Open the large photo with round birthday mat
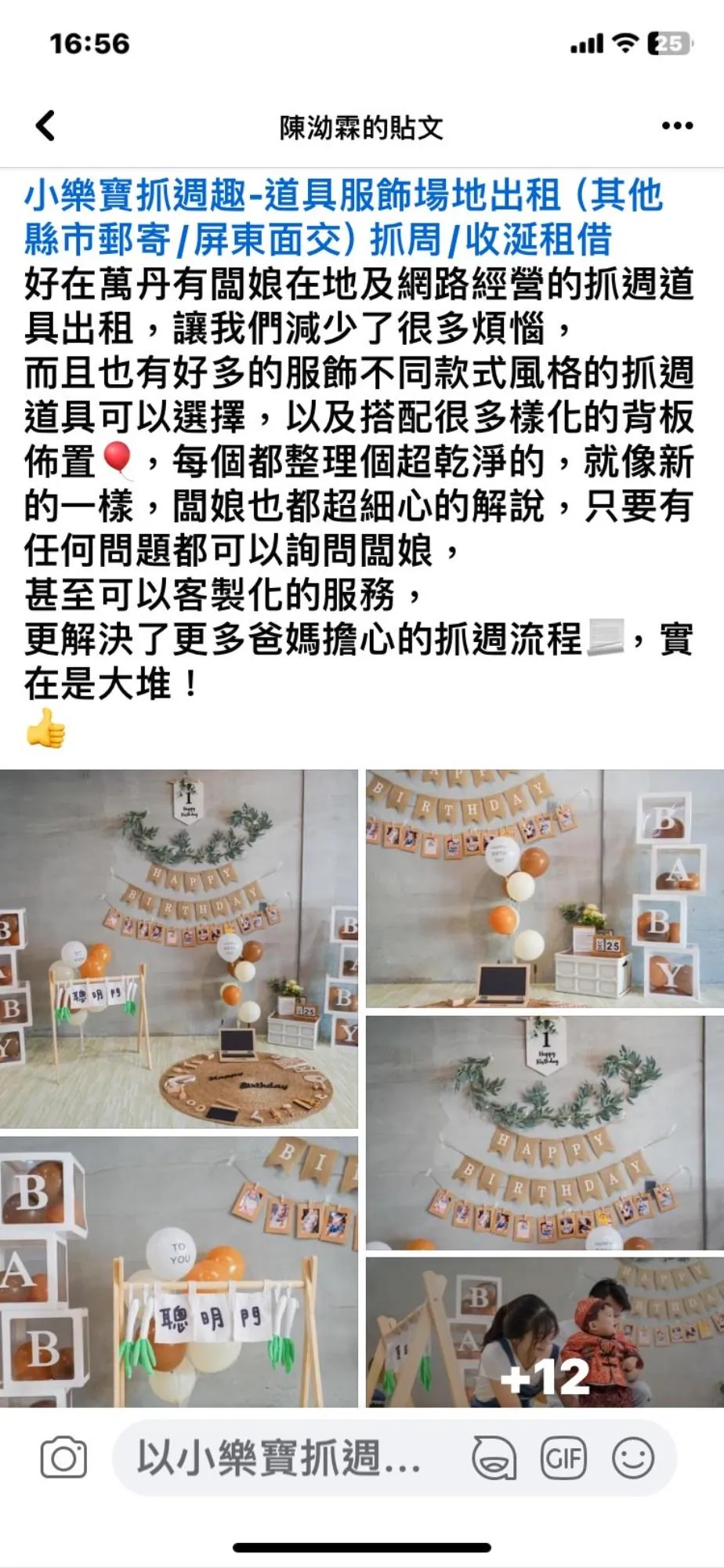This screenshot has height=1568, width=724. click(x=179, y=949)
